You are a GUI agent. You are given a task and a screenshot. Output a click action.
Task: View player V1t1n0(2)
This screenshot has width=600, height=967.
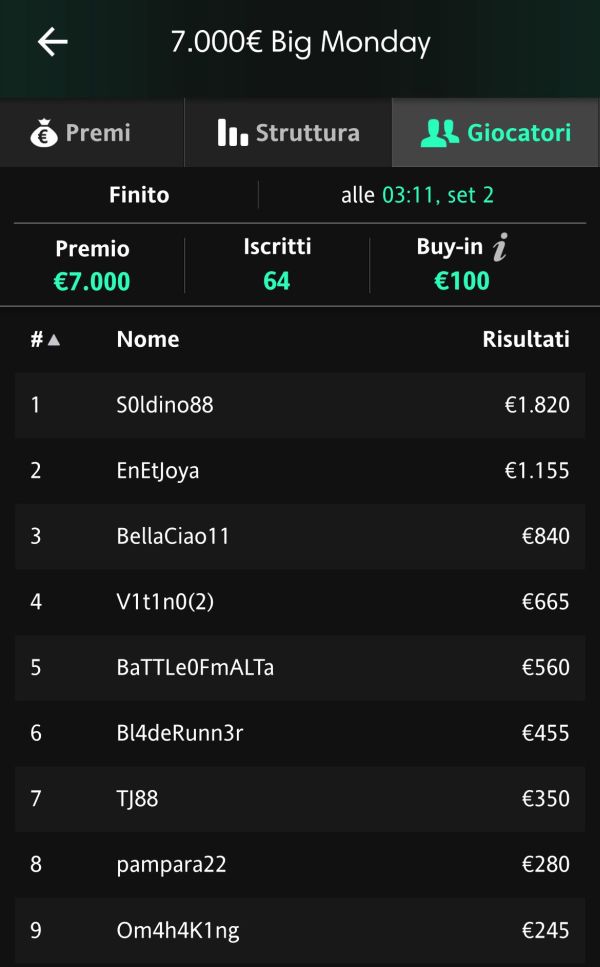(x=300, y=602)
